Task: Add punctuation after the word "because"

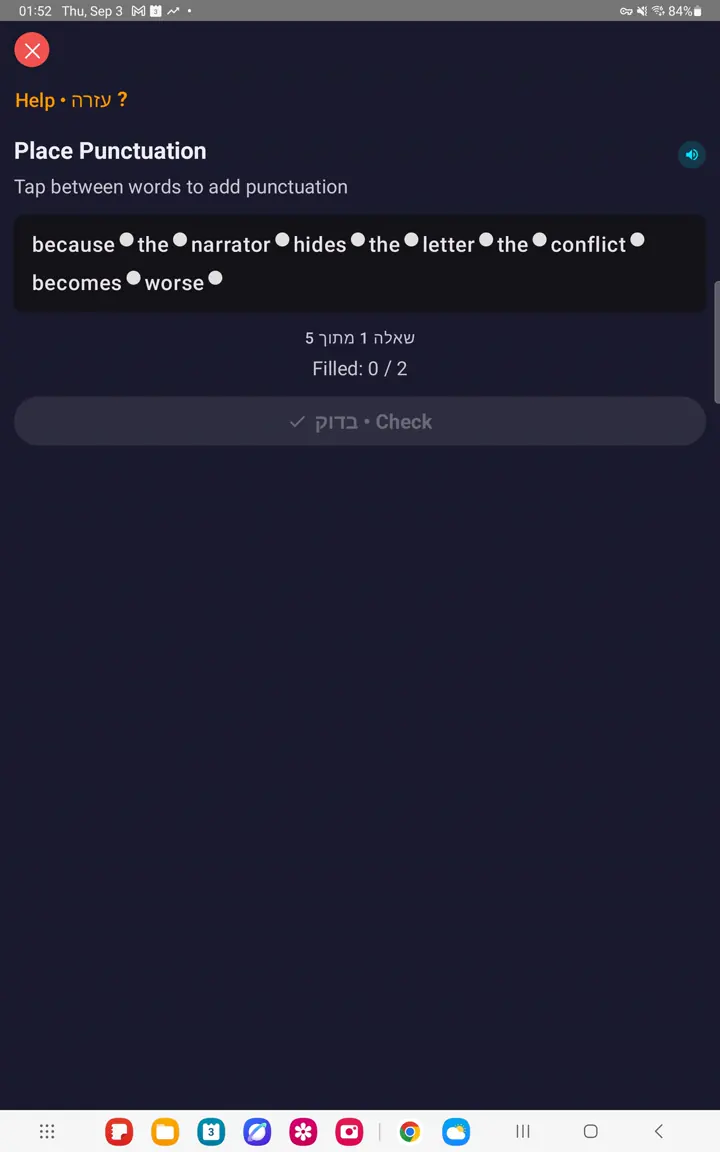Action: [126, 240]
